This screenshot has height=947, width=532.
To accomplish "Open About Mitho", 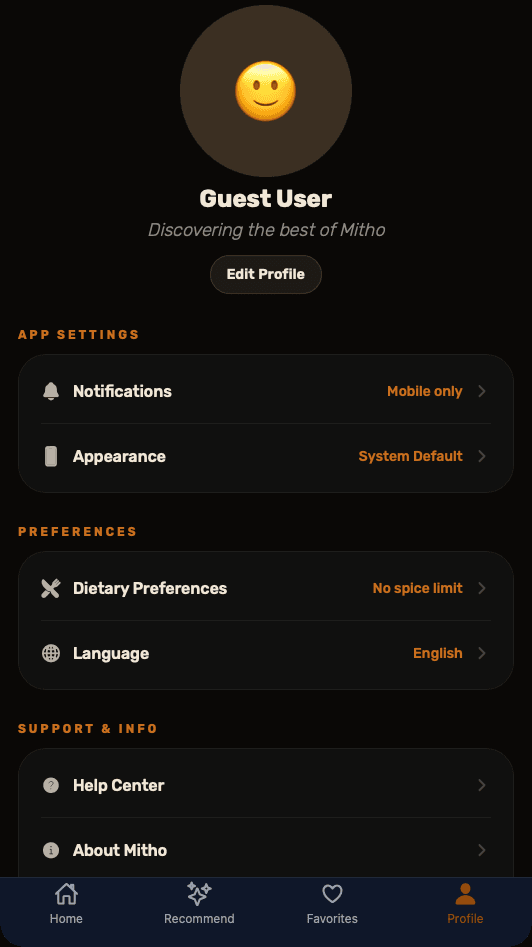I will click(266, 850).
